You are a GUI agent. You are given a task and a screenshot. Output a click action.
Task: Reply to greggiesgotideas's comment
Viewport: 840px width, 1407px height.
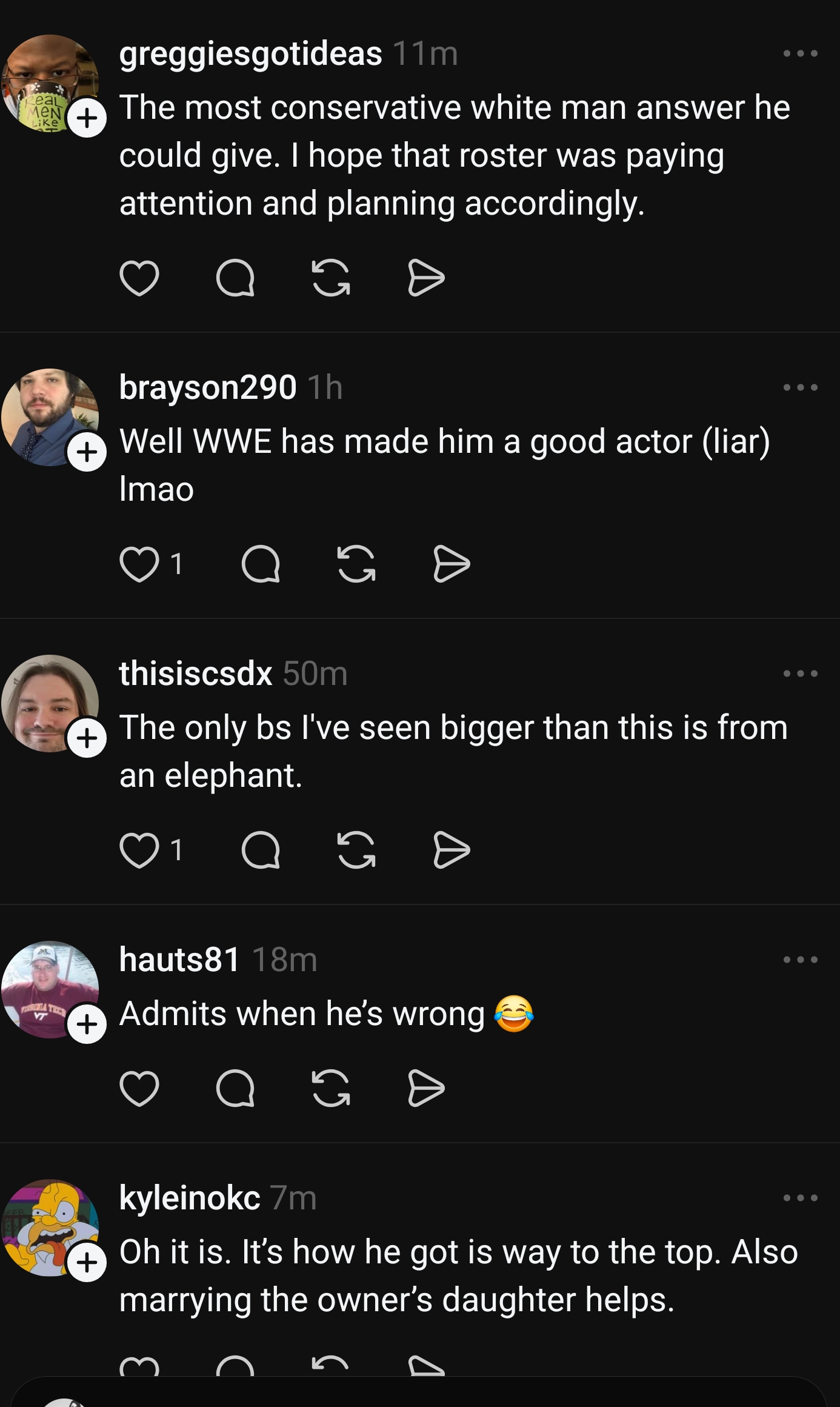235,278
